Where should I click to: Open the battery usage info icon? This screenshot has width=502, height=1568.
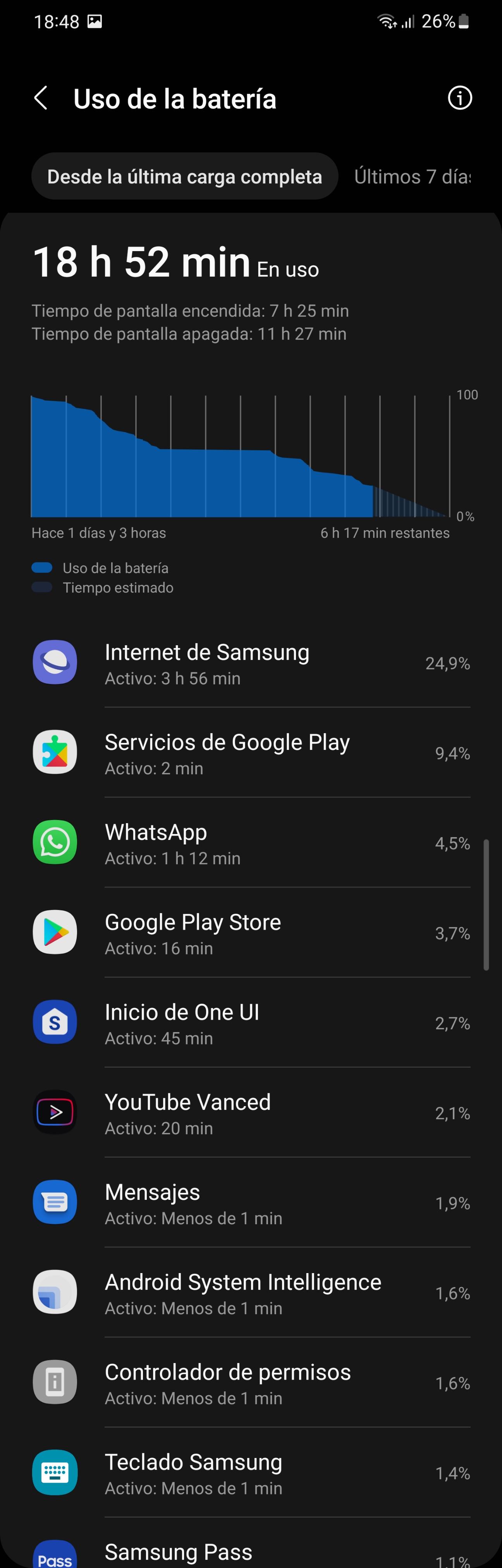[459, 98]
